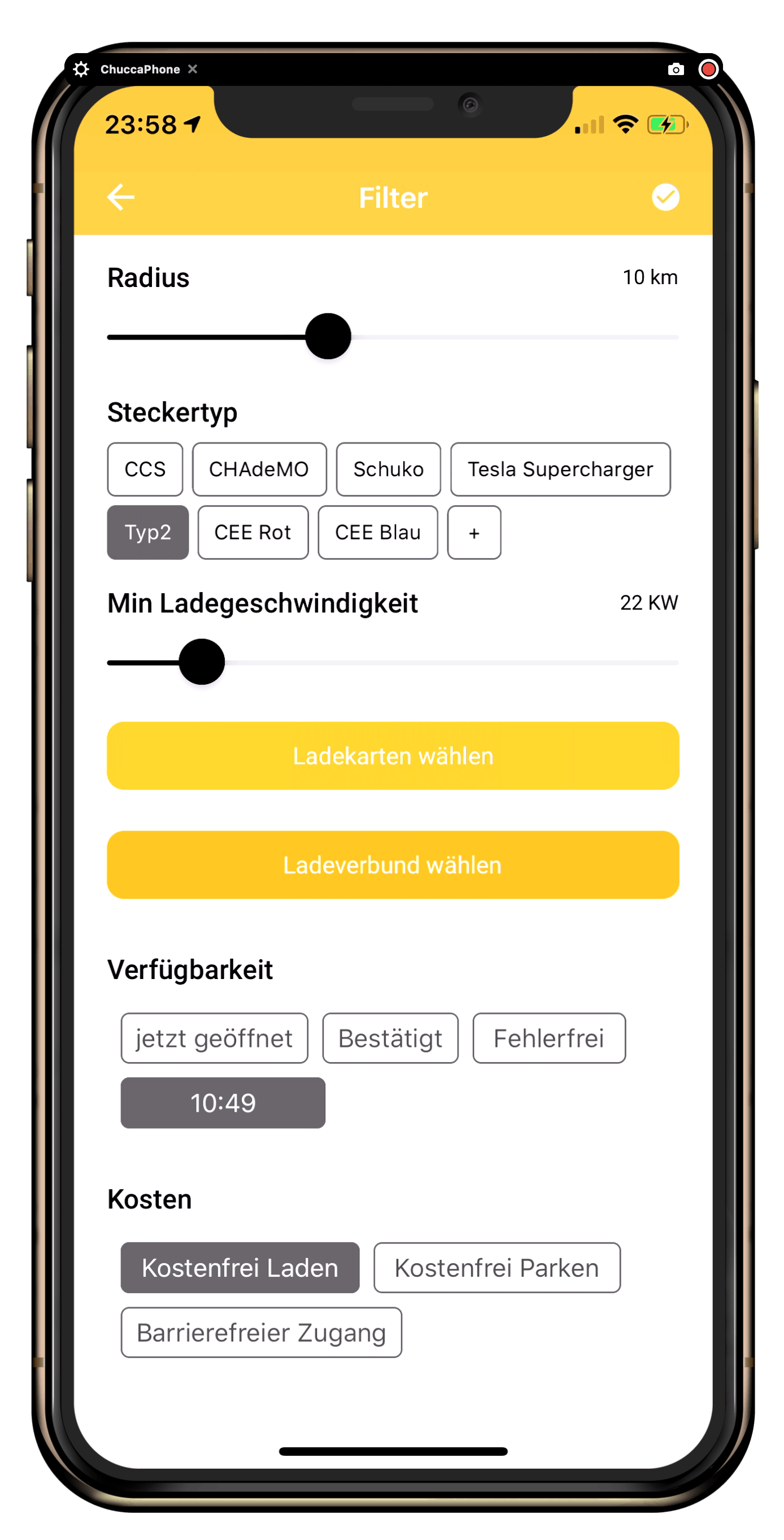Open Ladekarten wählen
The height and width of the screenshot is (1540, 784).
pos(393,756)
